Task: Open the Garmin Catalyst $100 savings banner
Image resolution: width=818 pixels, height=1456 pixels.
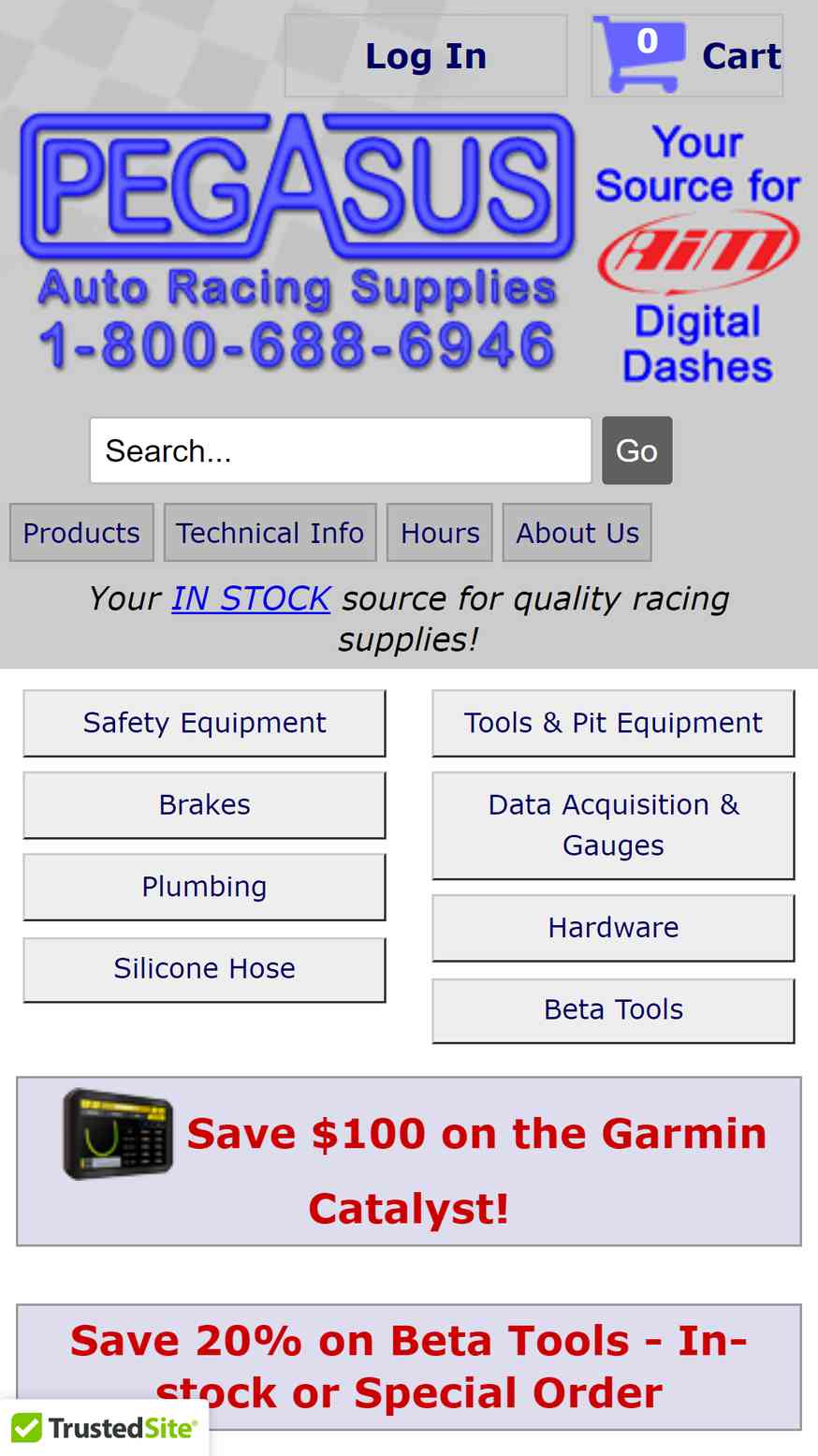Action: coord(409,1161)
